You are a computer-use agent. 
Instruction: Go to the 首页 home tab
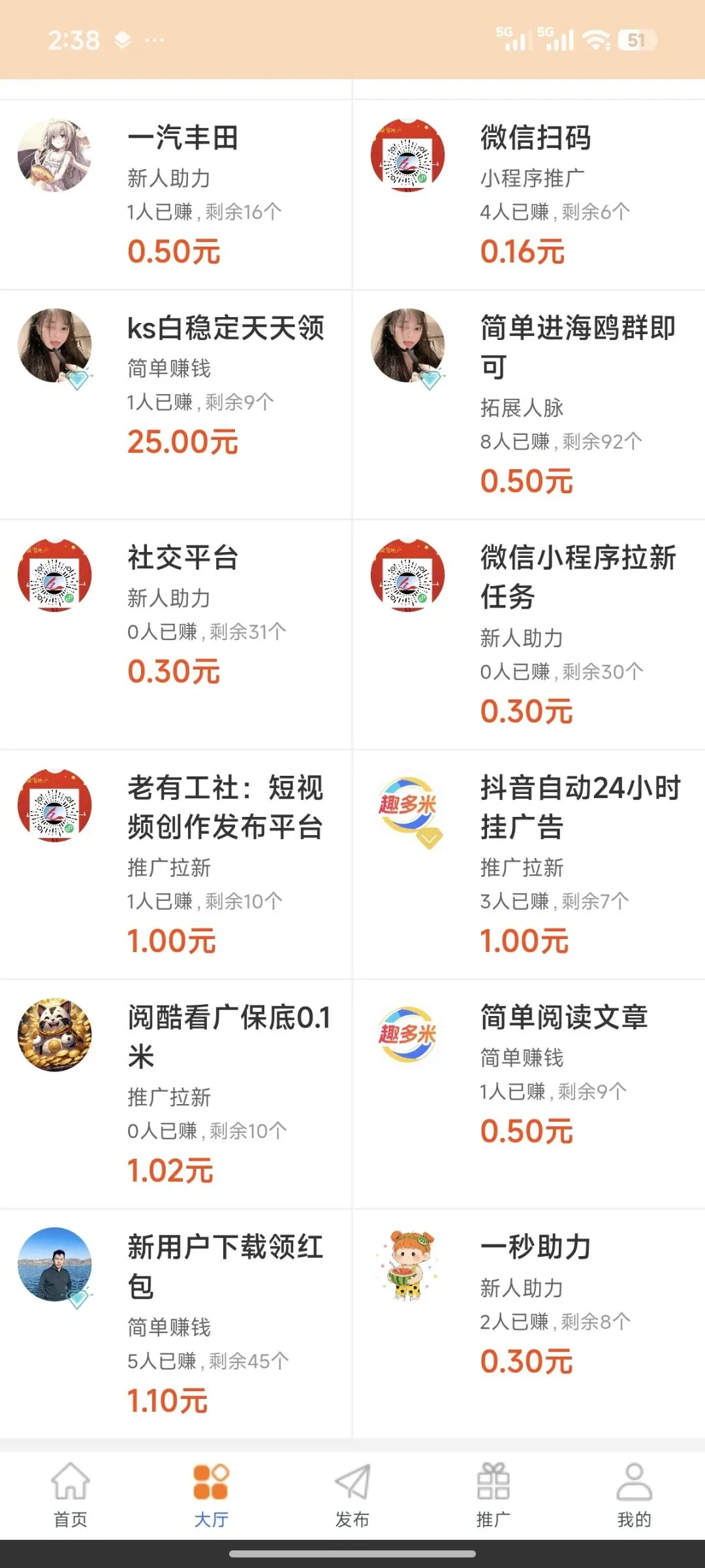click(x=70, y=1494)
